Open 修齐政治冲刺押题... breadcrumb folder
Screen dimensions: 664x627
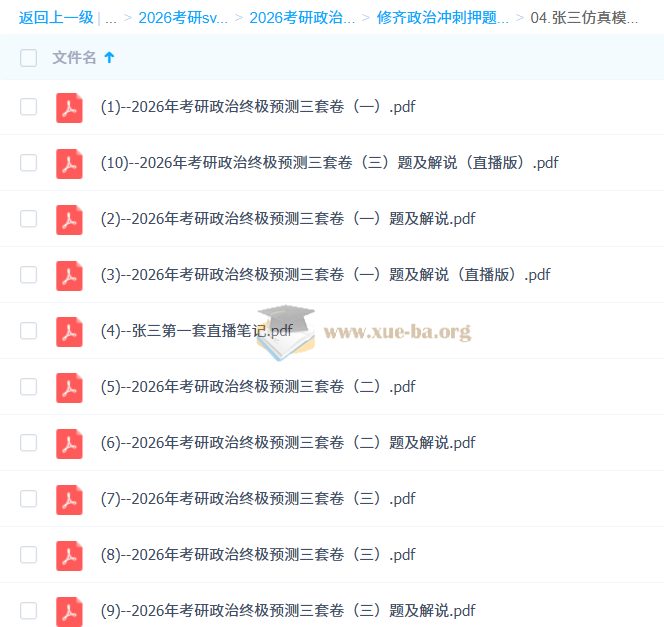pos(442,17)
